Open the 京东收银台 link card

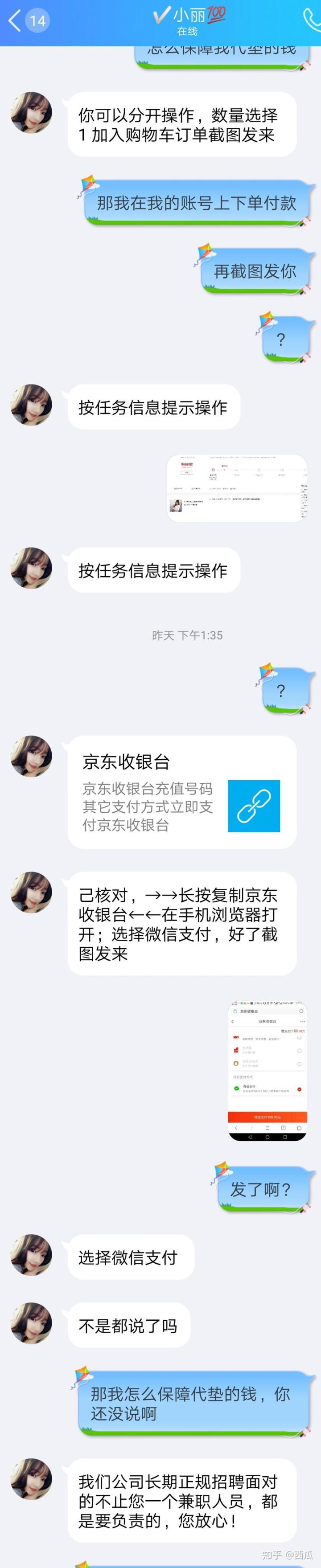coord(181,791)
